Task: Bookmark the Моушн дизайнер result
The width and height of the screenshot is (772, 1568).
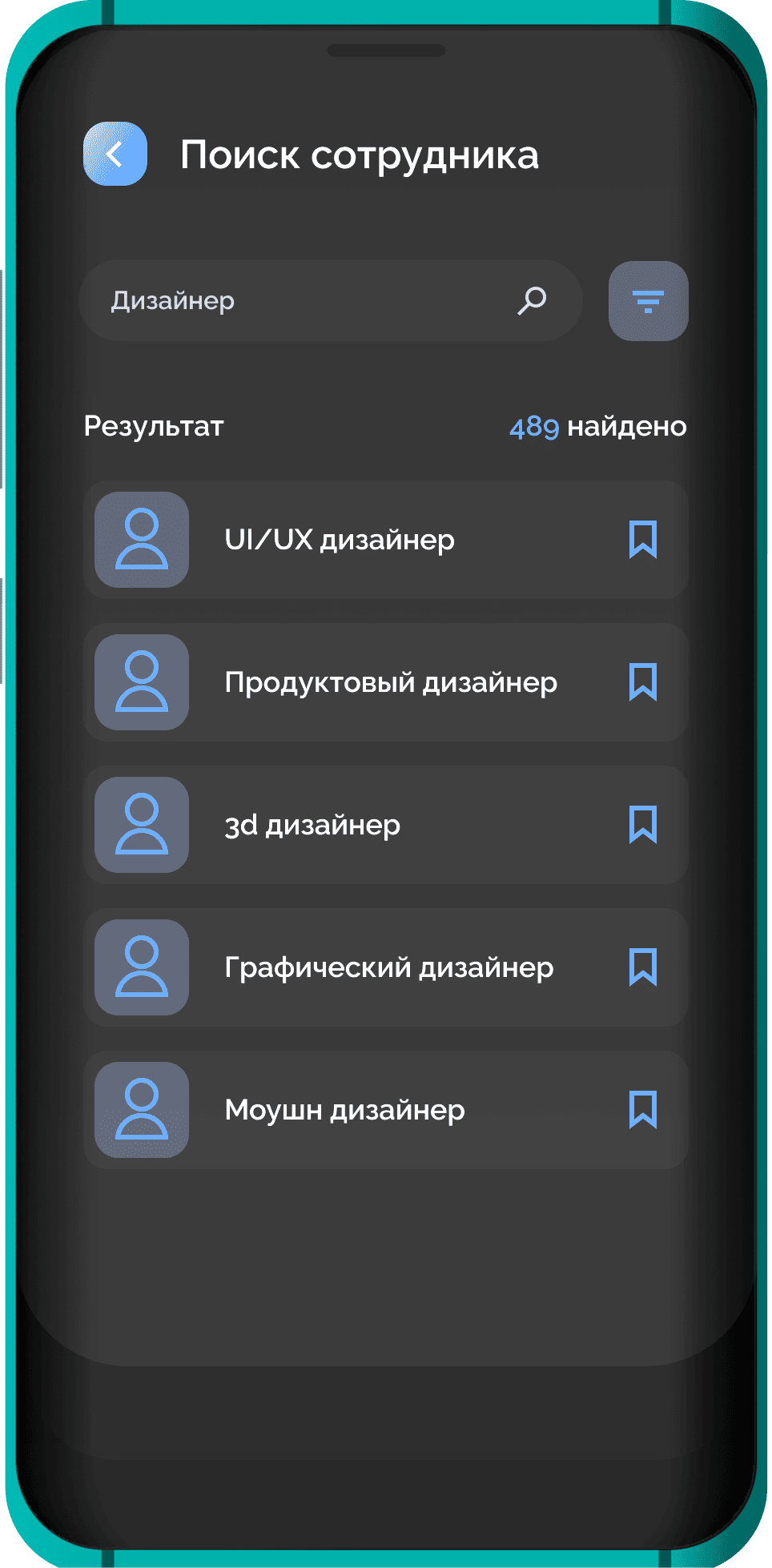Action: tap(643, 1110)
